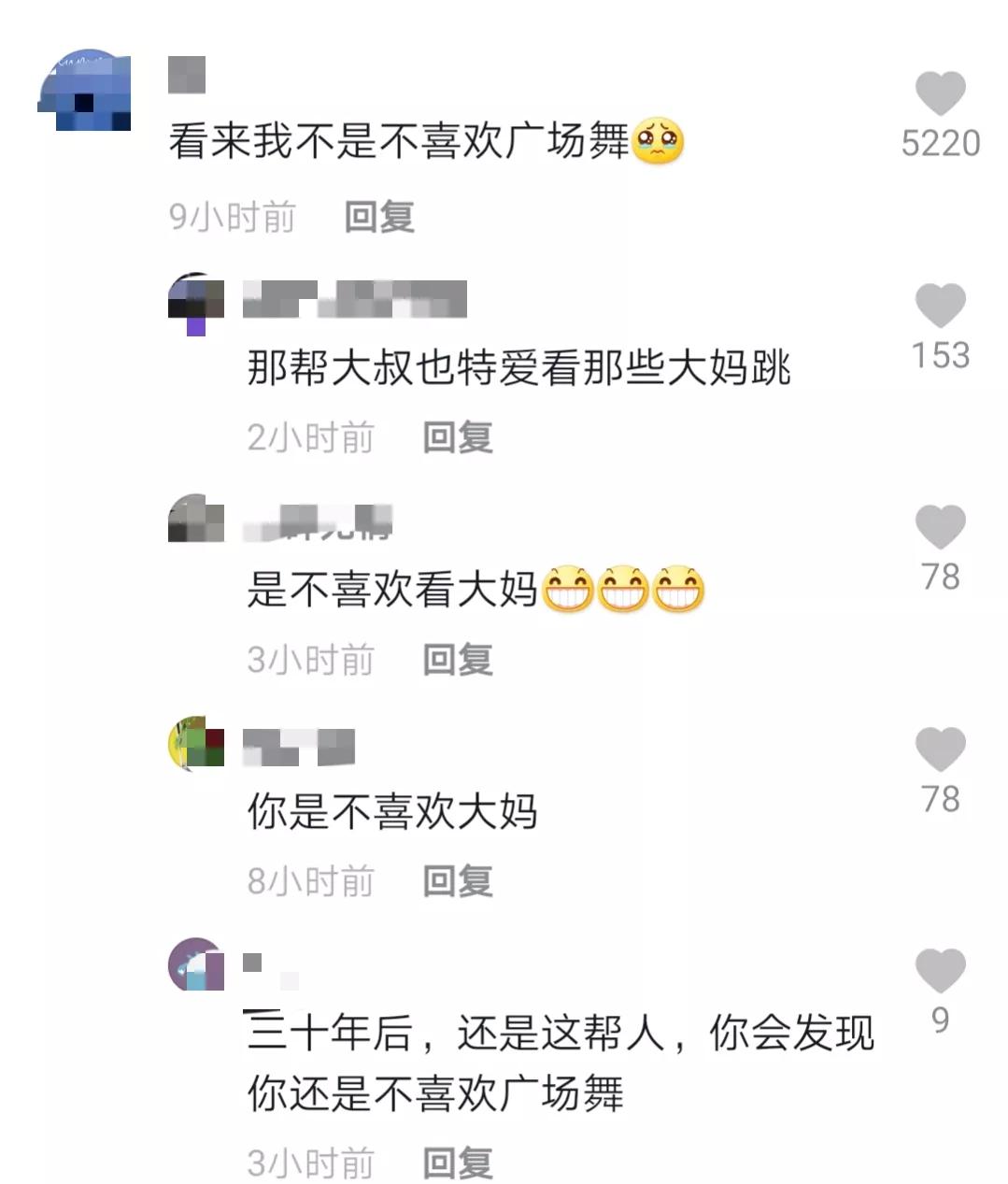Reply to the comment 看来我不是不喜欢广场舞
The width and height of the screenshot is (1008, 1184).
tap(378, 217)
